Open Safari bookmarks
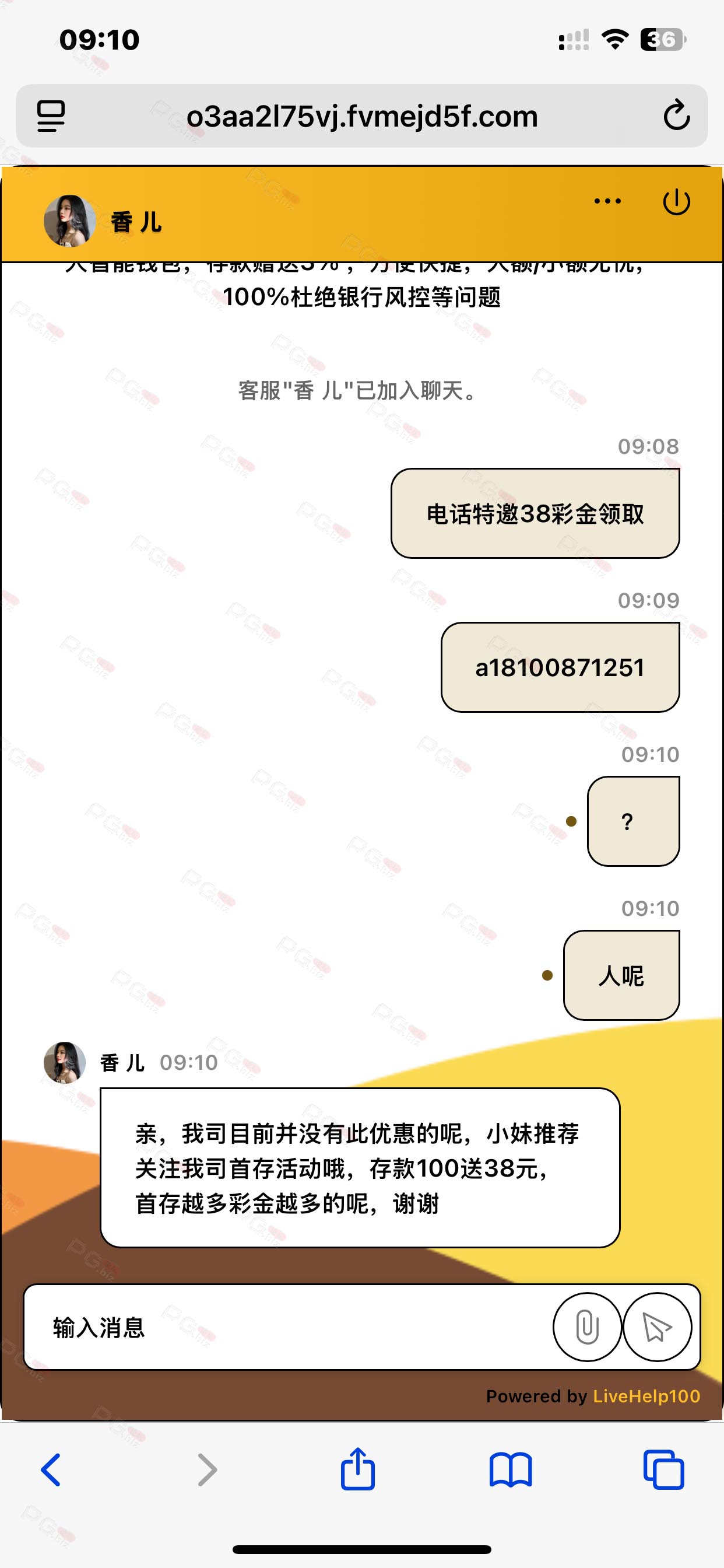The height and width of the screenshot is (1568, 724). (511, 1470)
